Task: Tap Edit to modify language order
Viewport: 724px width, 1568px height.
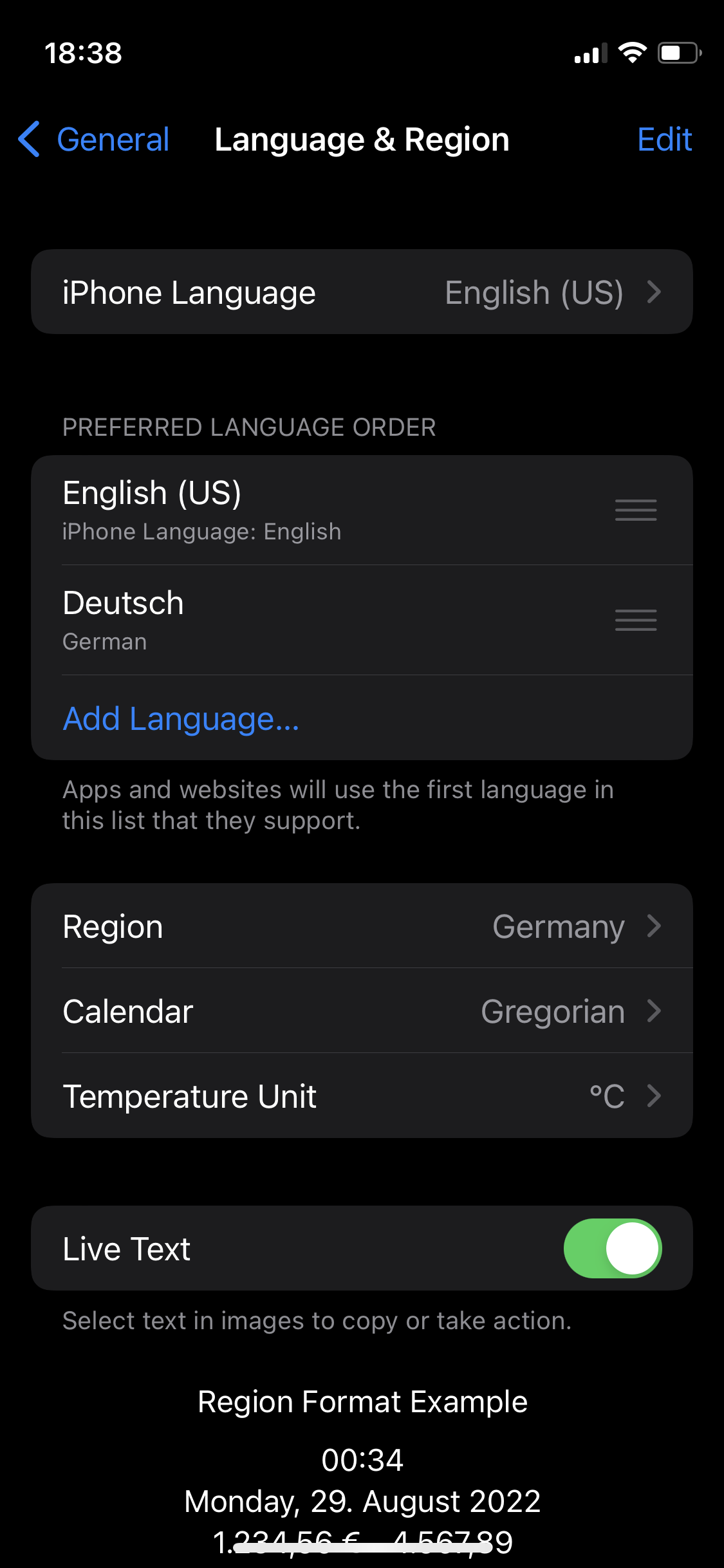Action: click(x=664, y=140)
